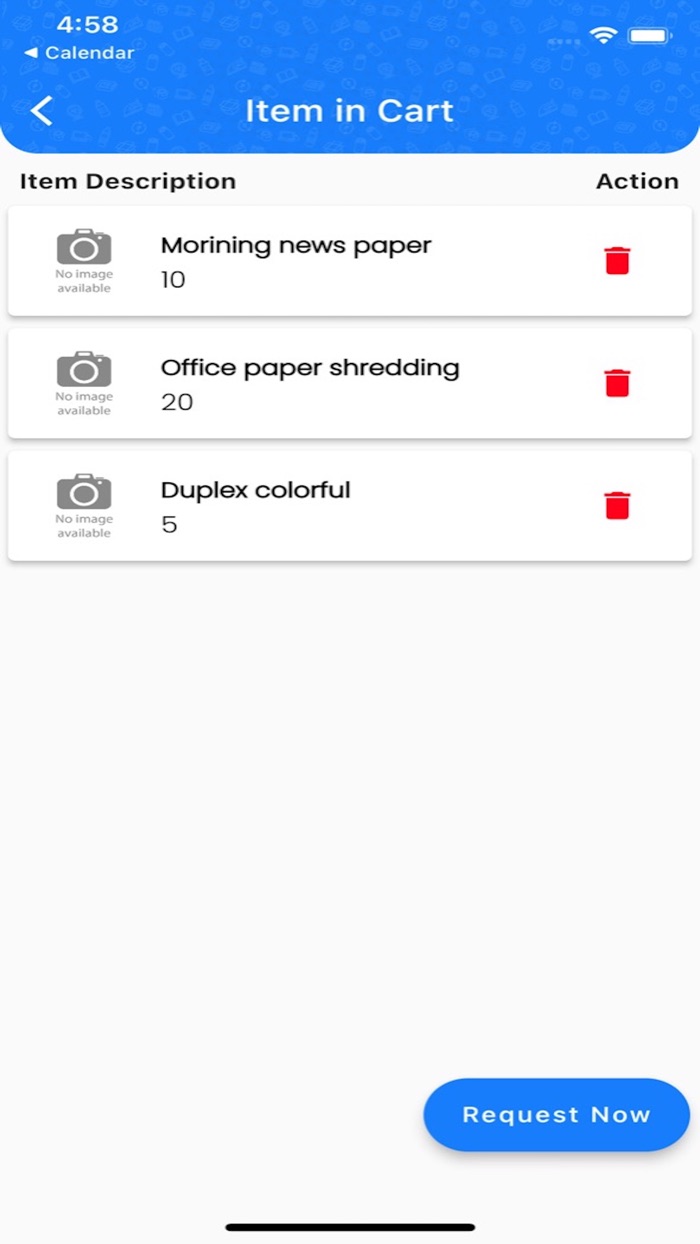The image size is (700, 1244).
Task: Tap the Request Now button
Action: coord(557,1114)
